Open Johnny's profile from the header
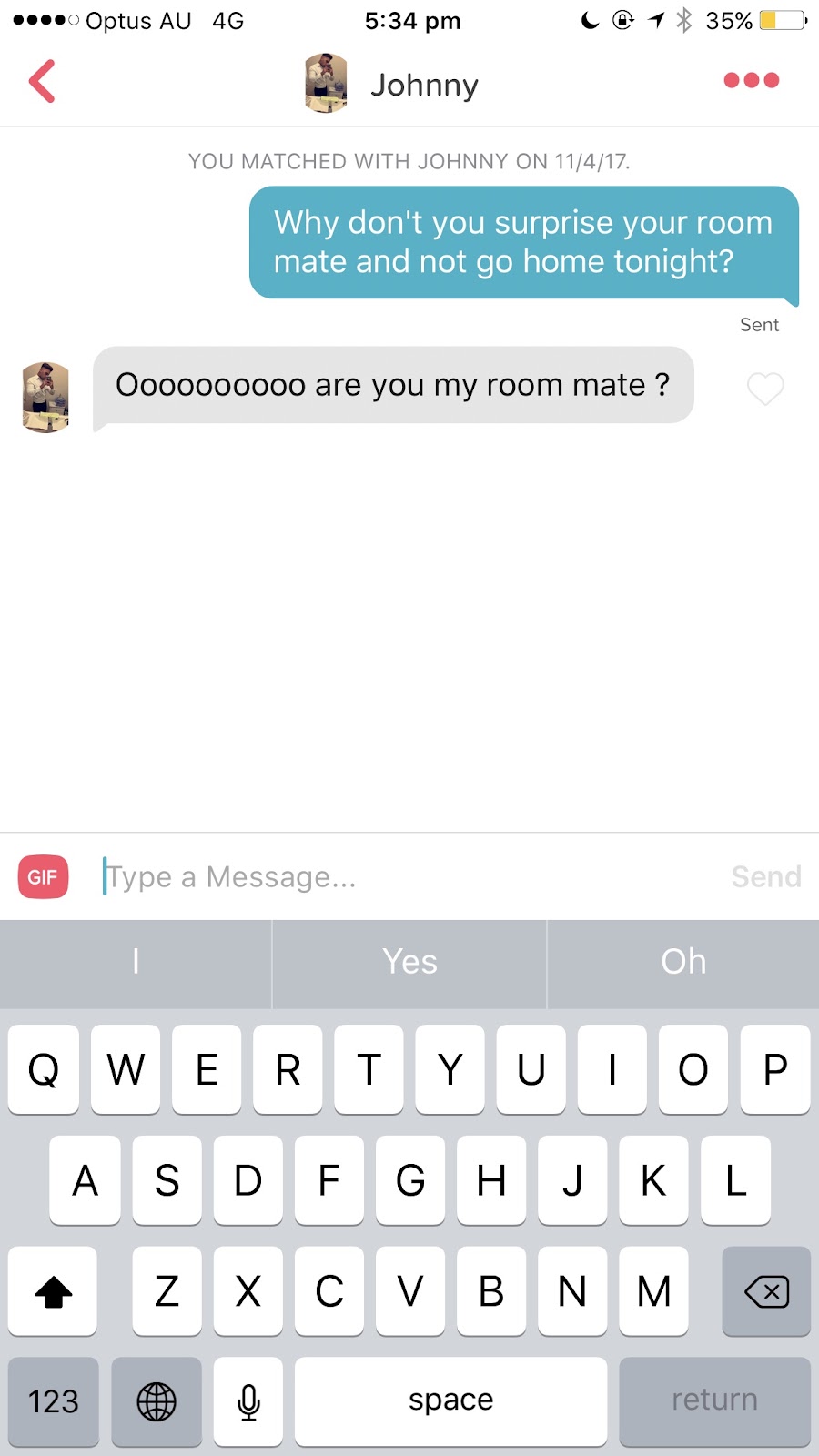The width and height of the screenshot is (819, 1456). click(x=391, y=84)
